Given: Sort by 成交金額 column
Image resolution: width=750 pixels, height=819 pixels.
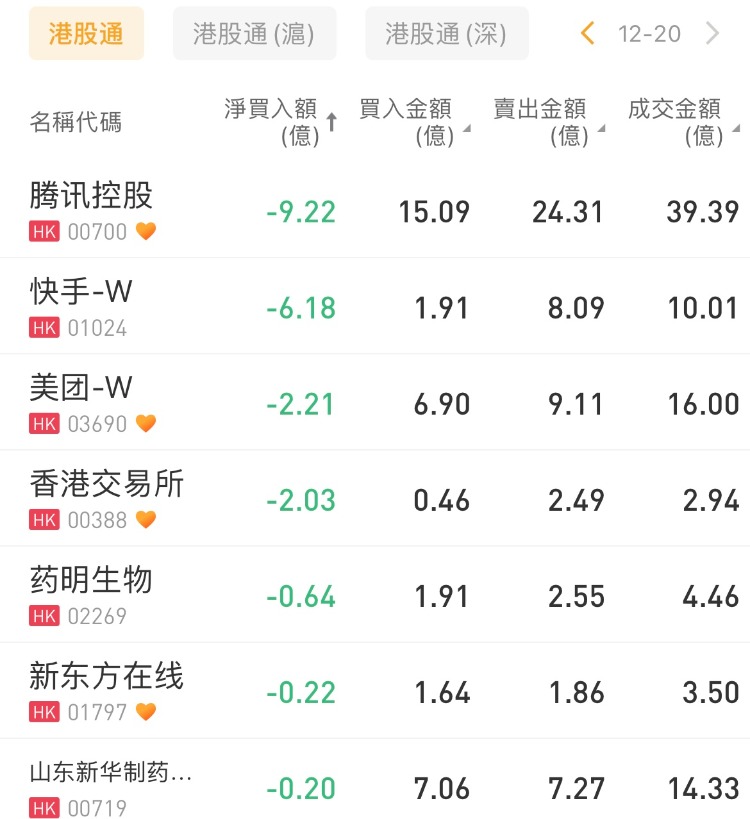Looking at the screenshot, I should (x=680, y=122).
